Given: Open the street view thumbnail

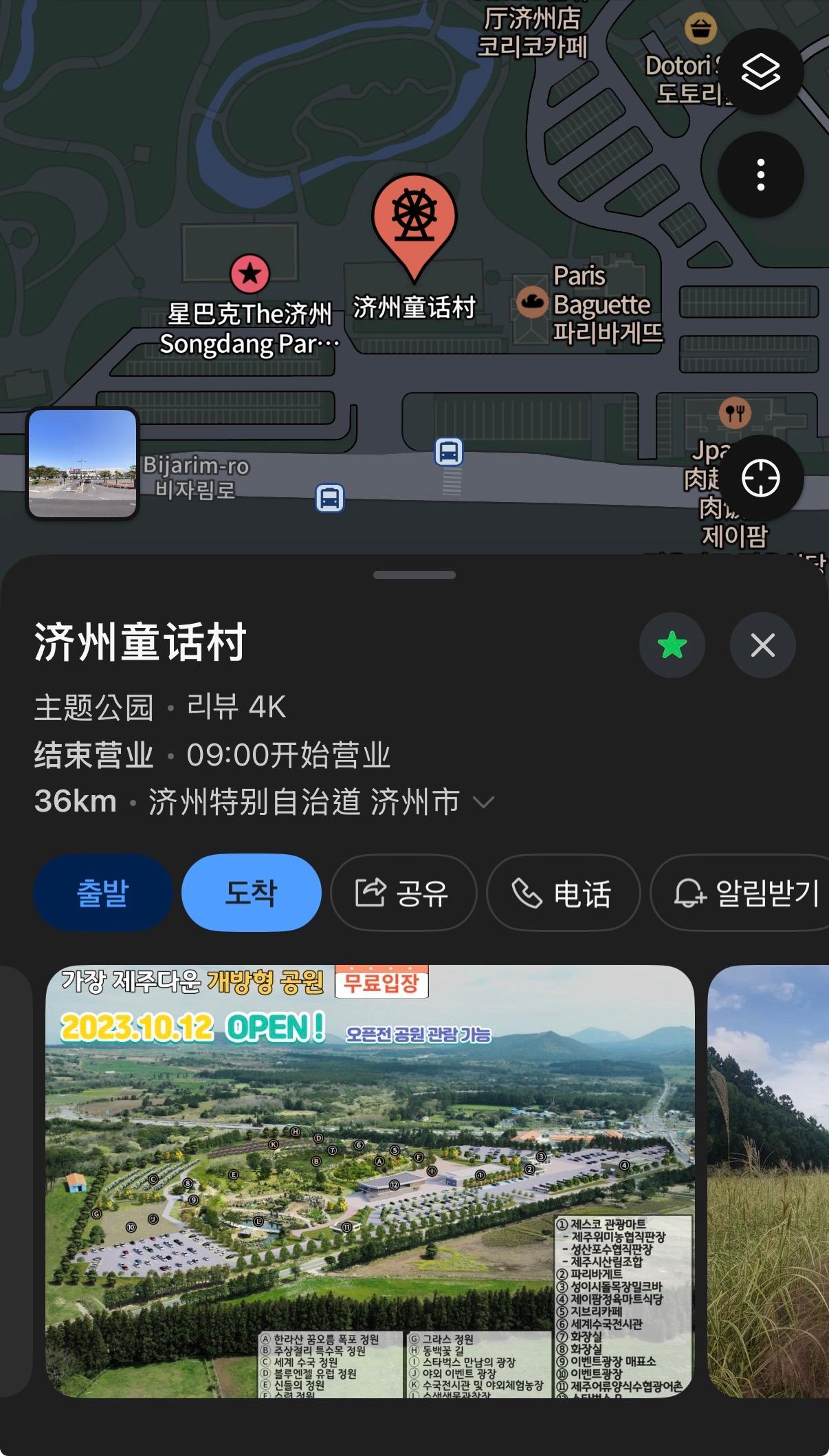Looking at the screenshot, I should [x=82, y=463].
